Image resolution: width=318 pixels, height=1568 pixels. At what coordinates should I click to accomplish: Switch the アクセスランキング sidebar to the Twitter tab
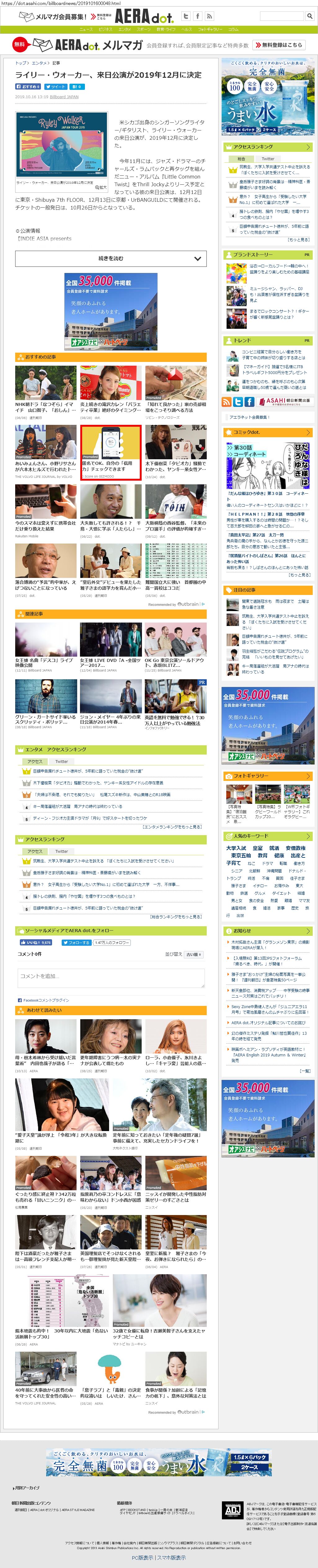click(268, 159)
